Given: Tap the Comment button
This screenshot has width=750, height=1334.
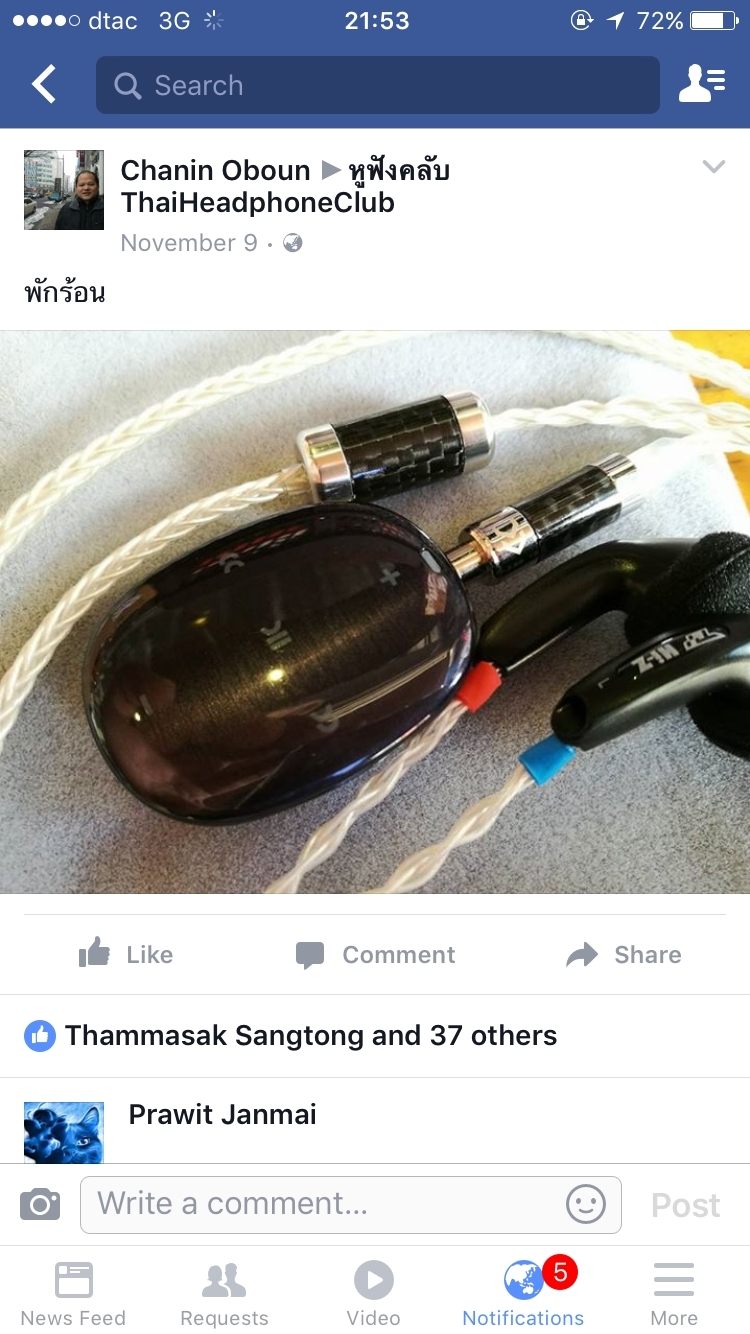Looking at the screenshot, I should pyautogui.click(x=376, y=955).
